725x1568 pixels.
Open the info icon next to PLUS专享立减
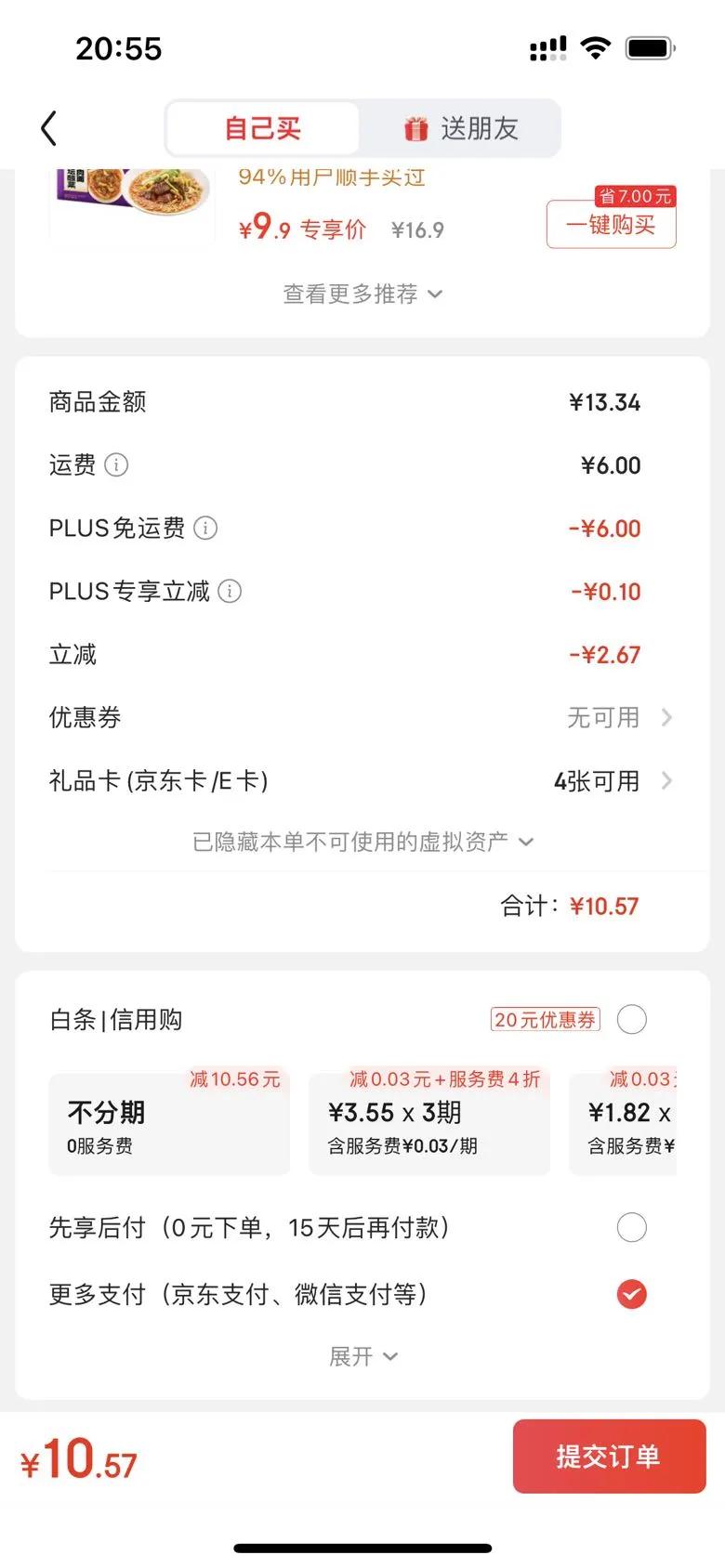(230, 591)
